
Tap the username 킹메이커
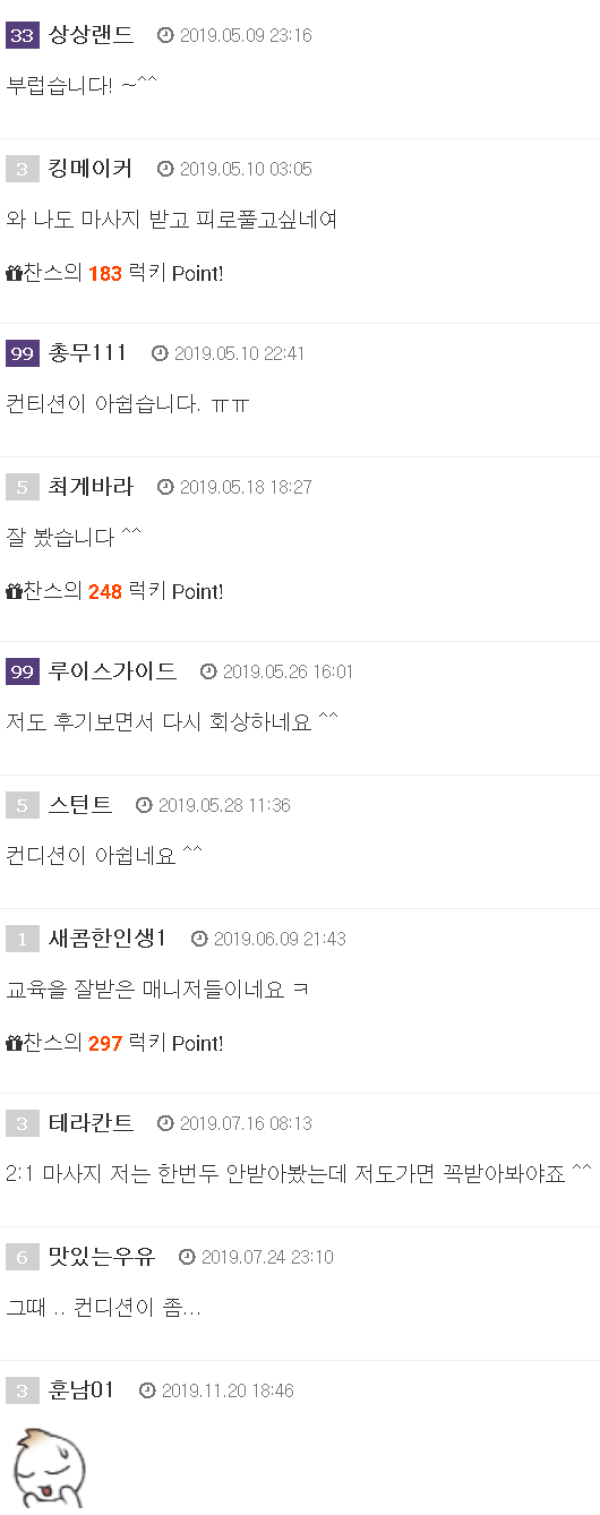pyautogui.click(x=91, y=168)
